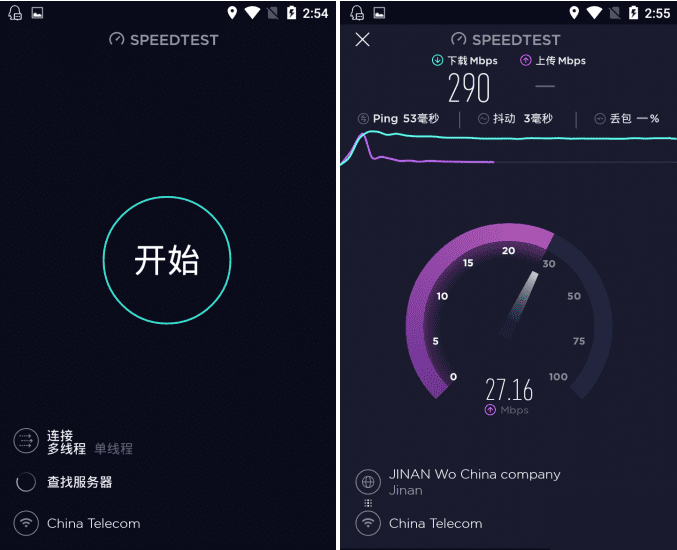Start the speed test with the 开始 button

click(167, 260)
